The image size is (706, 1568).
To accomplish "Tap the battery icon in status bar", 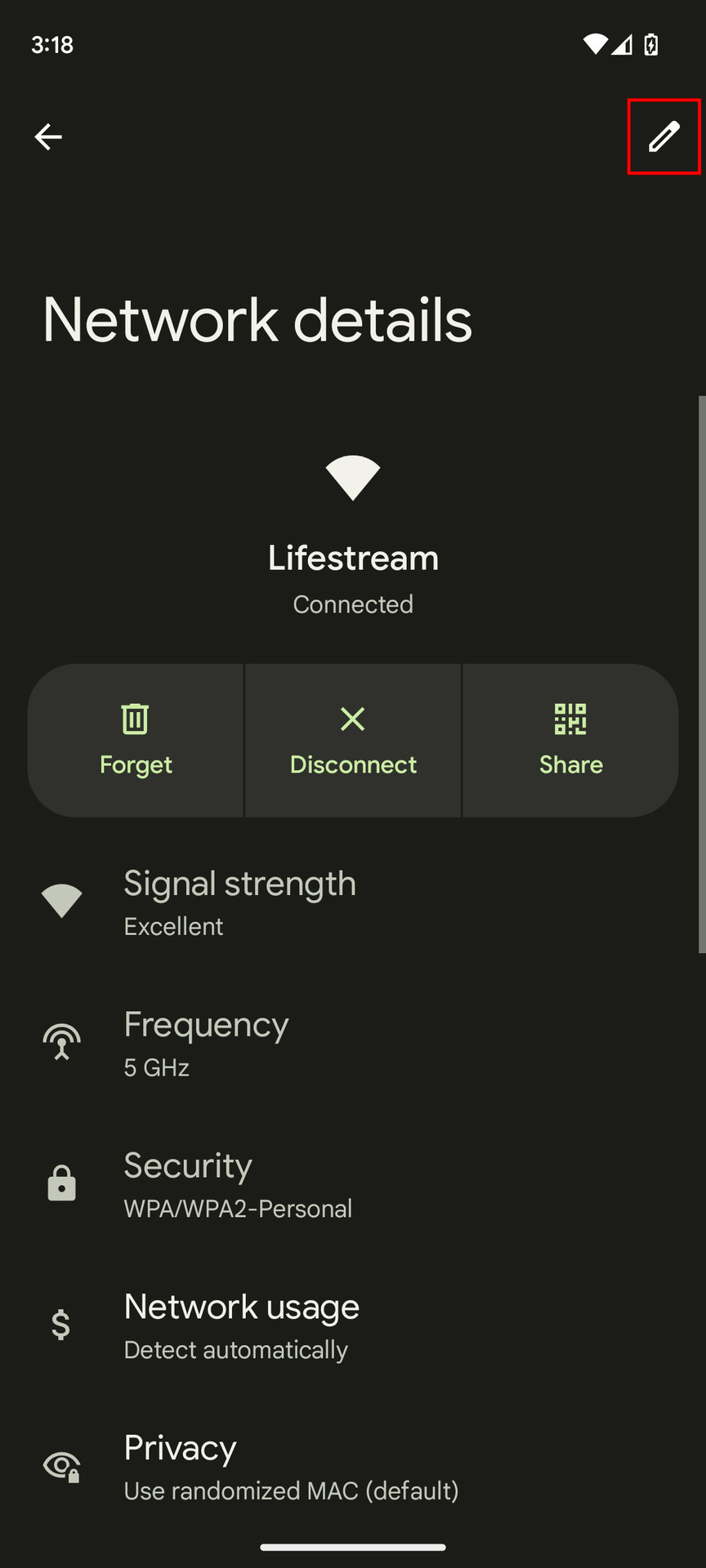I will 650,46.
